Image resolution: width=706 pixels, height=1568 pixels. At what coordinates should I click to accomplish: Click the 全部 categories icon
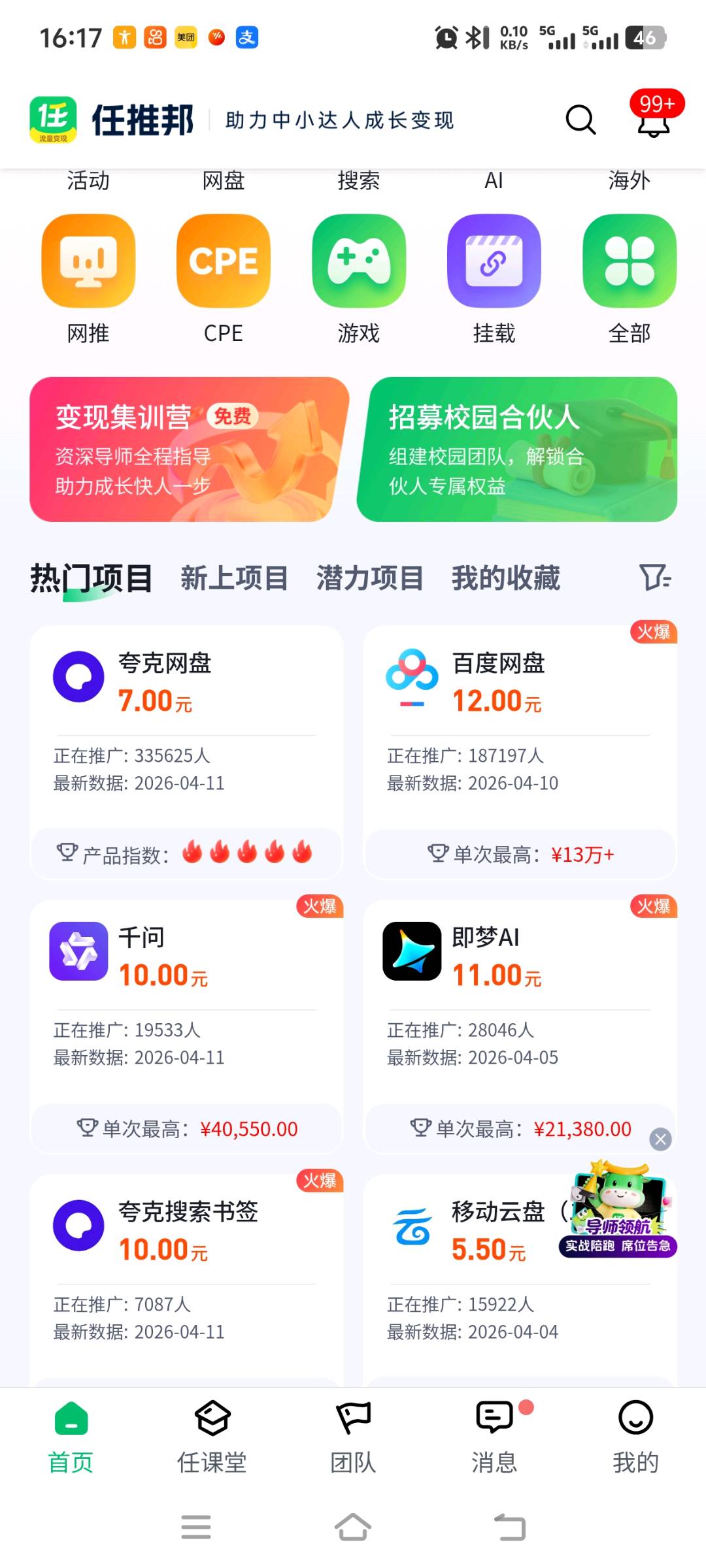(628, 260)
